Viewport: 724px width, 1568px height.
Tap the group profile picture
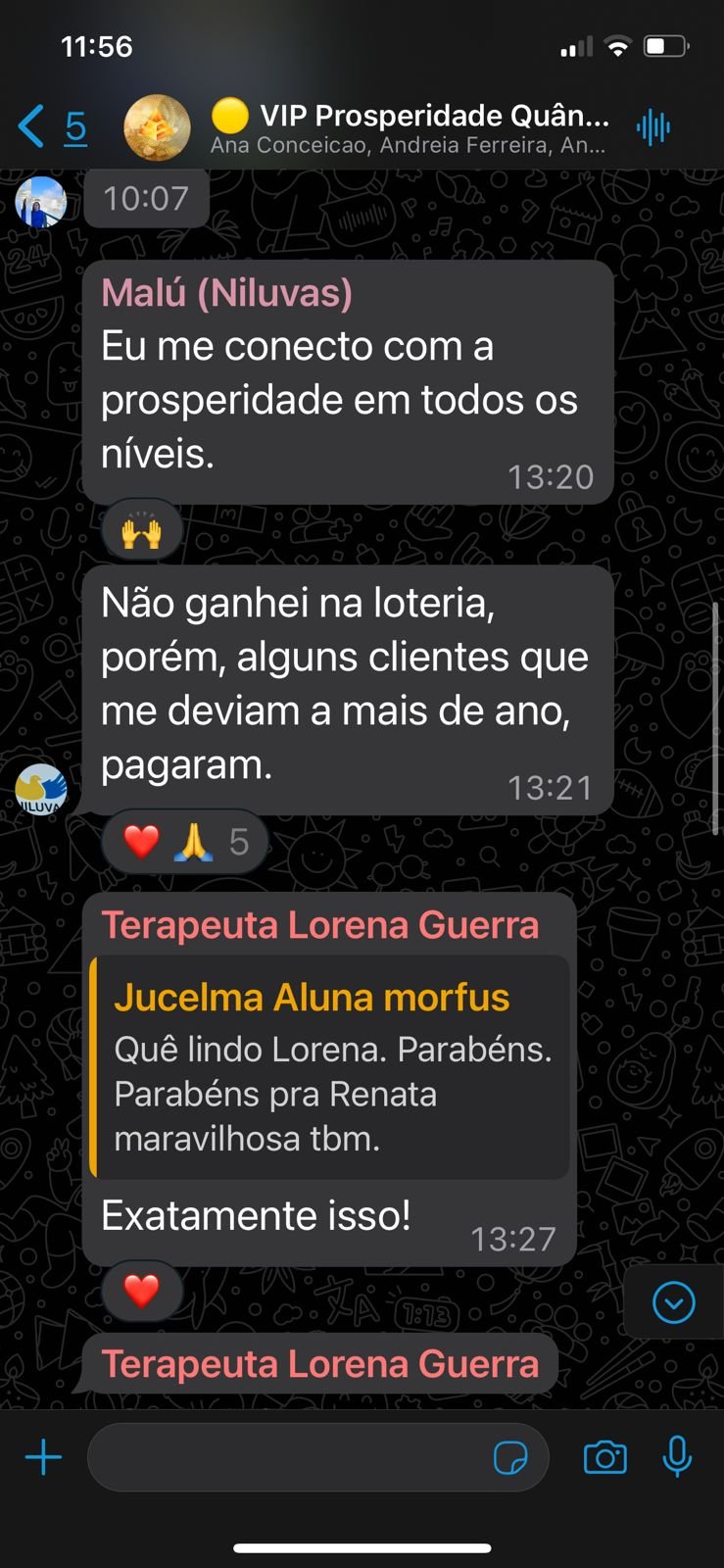coord(157,127)
